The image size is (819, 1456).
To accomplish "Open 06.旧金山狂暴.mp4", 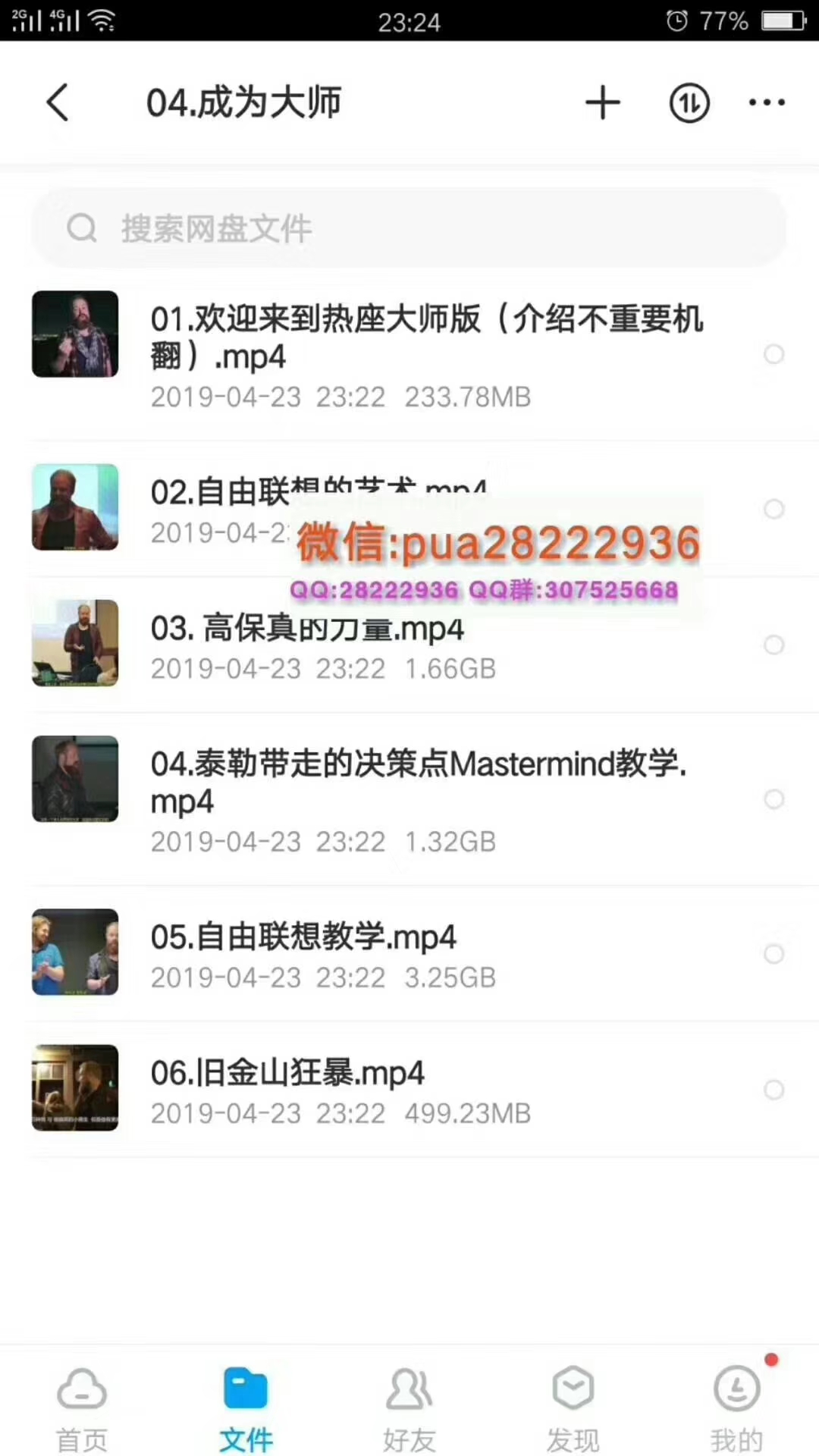I will tap(409, 1090).
